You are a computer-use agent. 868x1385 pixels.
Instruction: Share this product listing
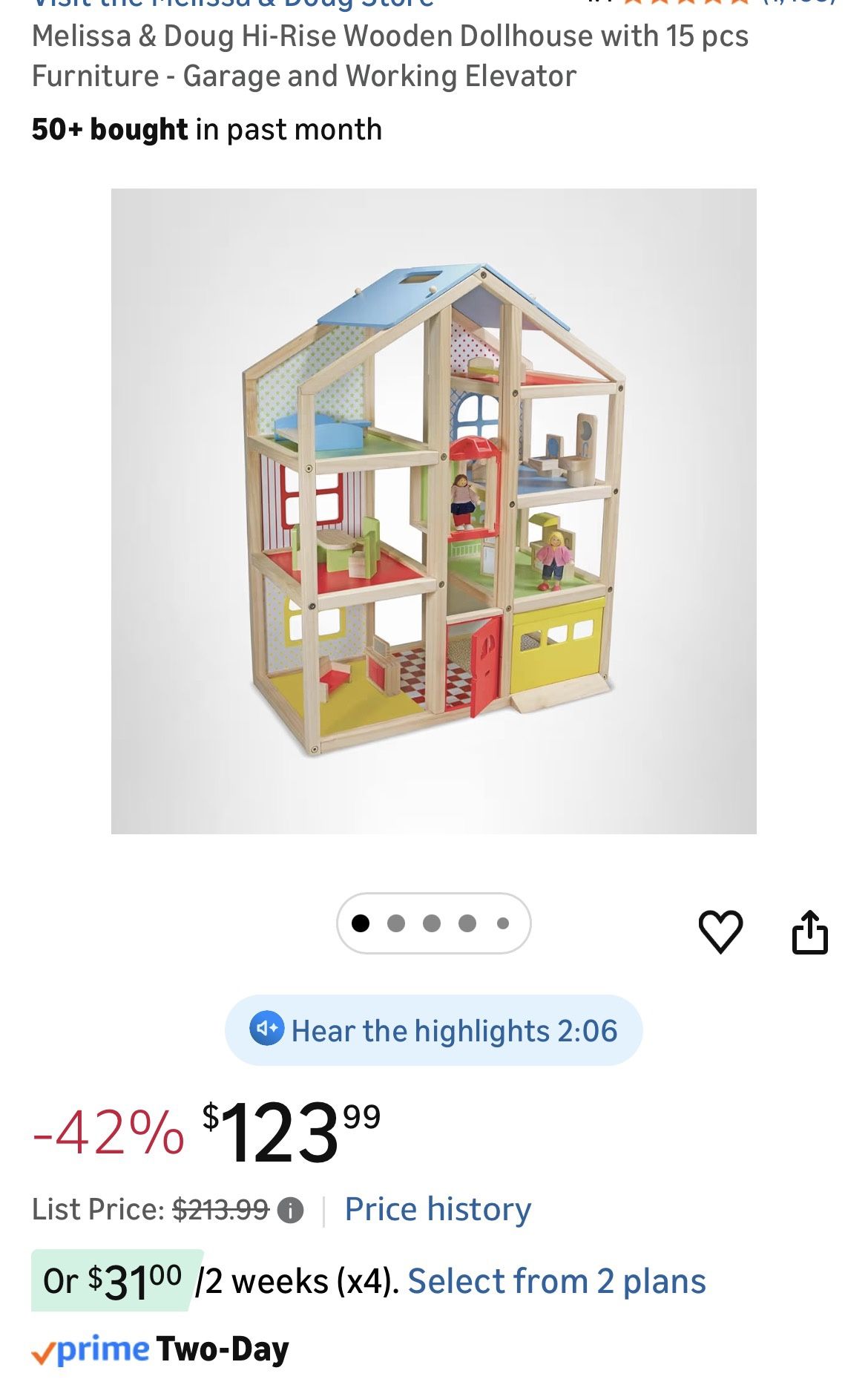click(809, 931)
